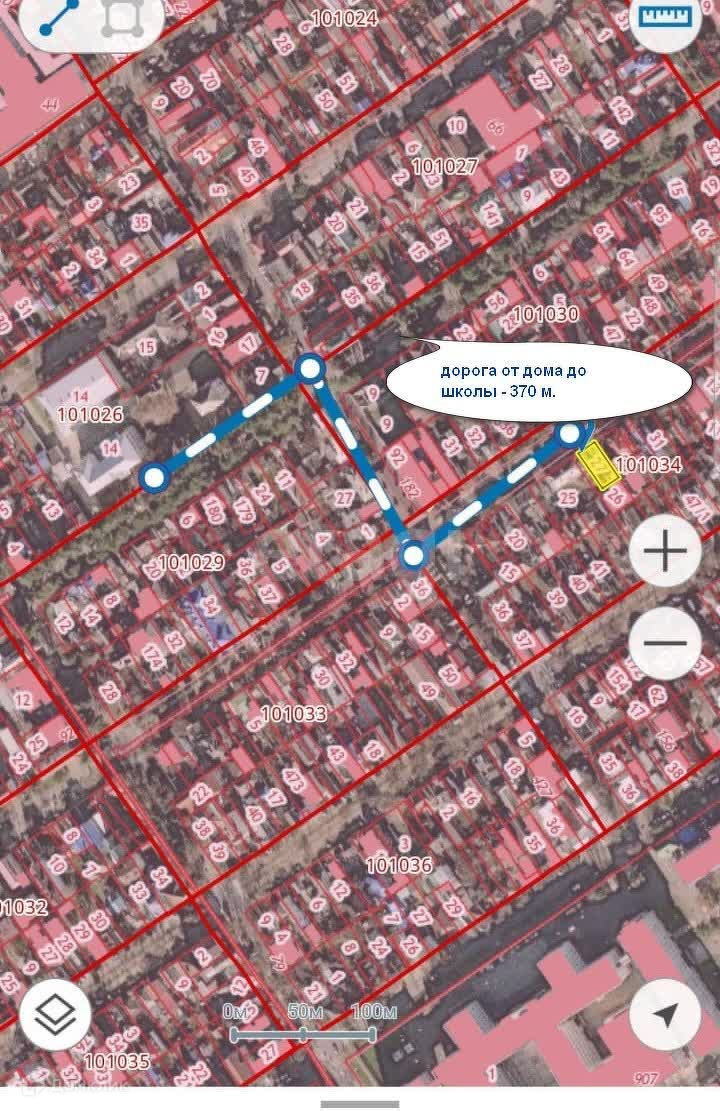The image size is (720, 1111).
Task: Center map on my location arrow
Action: [x=665, y=1016]
